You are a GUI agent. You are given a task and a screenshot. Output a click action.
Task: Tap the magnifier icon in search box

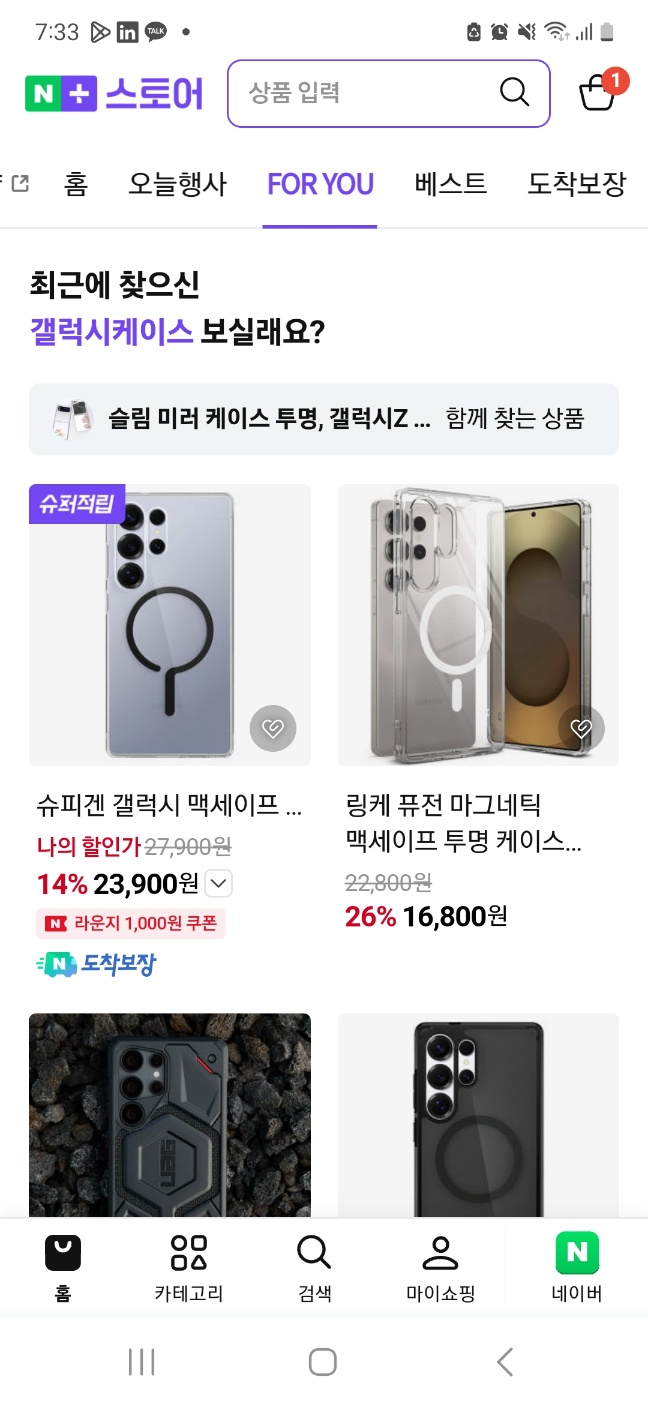[514, 93]
